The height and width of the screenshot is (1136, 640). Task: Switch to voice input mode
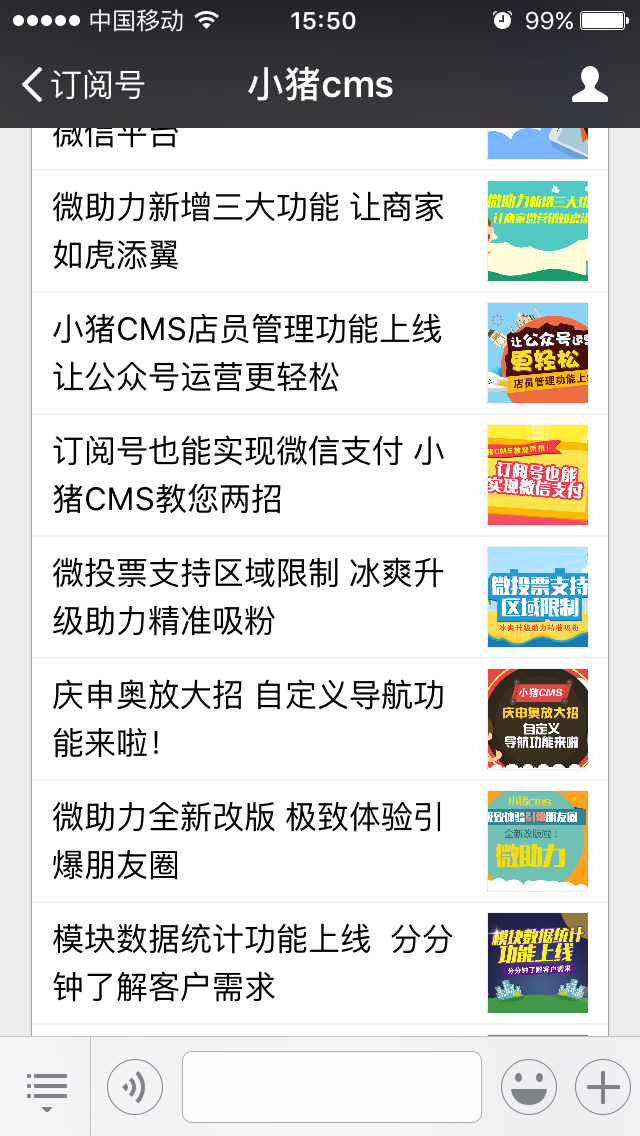135,1087
